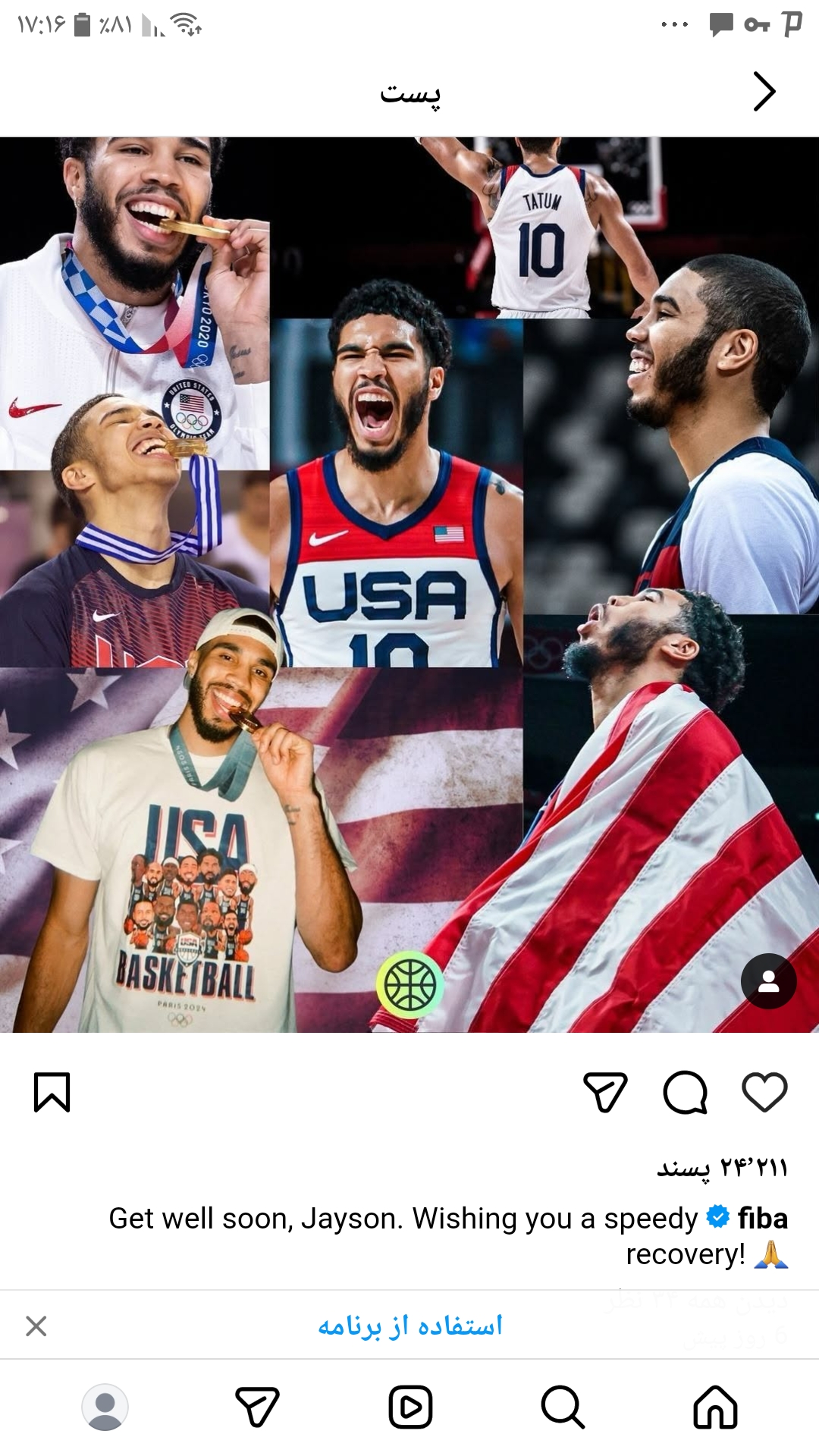This screenshot has height=1456, width=819.
Task: Go back using the top arrow
Action: (x=764, y=92)
